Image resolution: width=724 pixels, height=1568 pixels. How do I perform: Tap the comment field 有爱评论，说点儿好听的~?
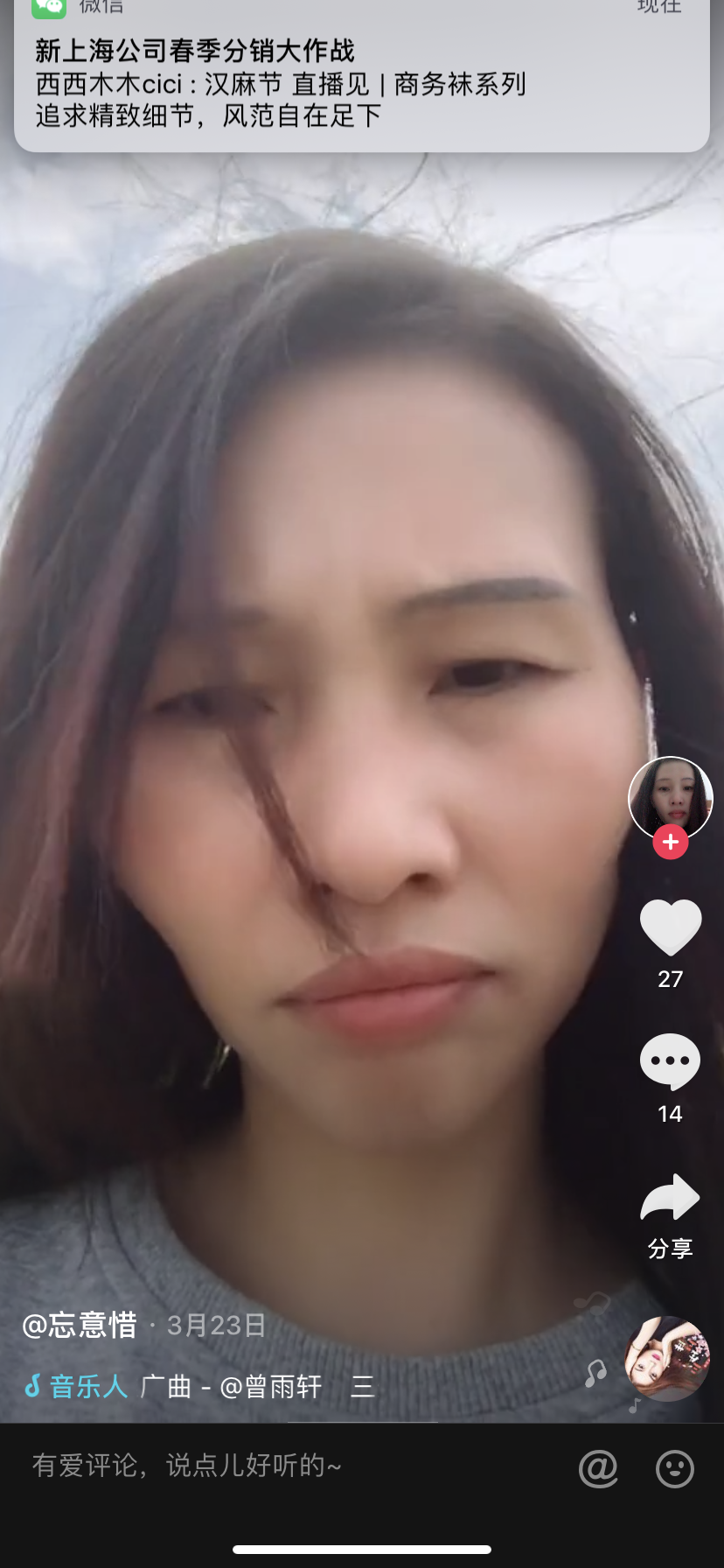289,1466
